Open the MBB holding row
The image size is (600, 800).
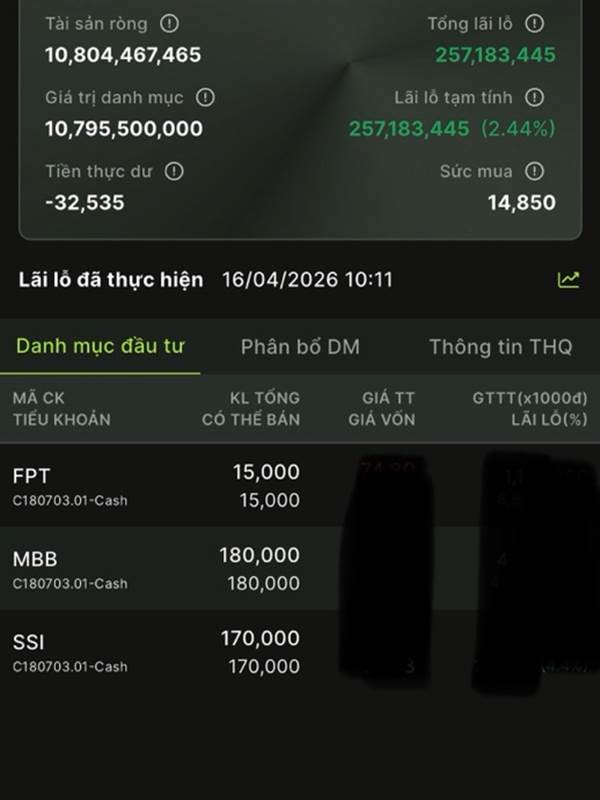click(x=300, y=568)
